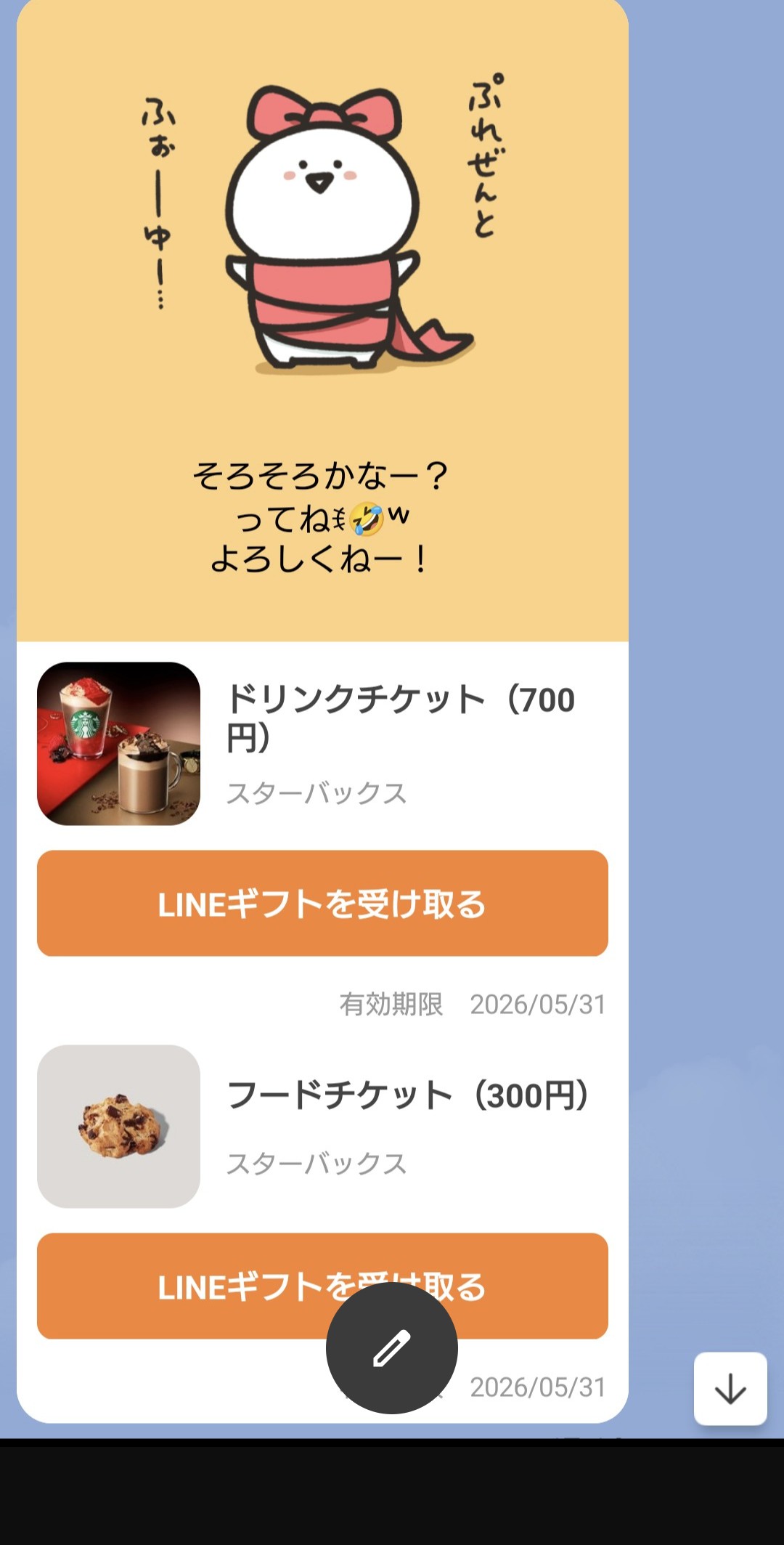Open the Starbucks drink ticket image
This screenshot has height=1545, width=784.
[x=118, y=743]
